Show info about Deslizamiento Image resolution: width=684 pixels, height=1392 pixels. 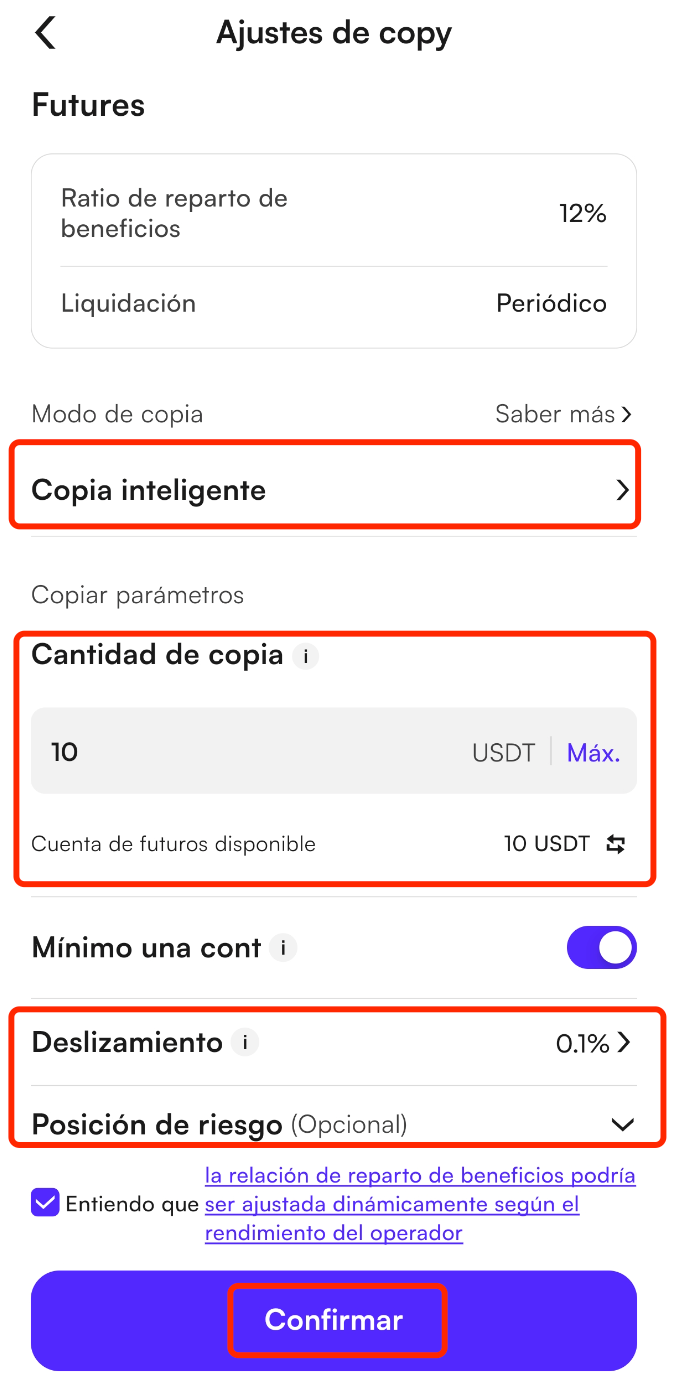click(244, 1043)
